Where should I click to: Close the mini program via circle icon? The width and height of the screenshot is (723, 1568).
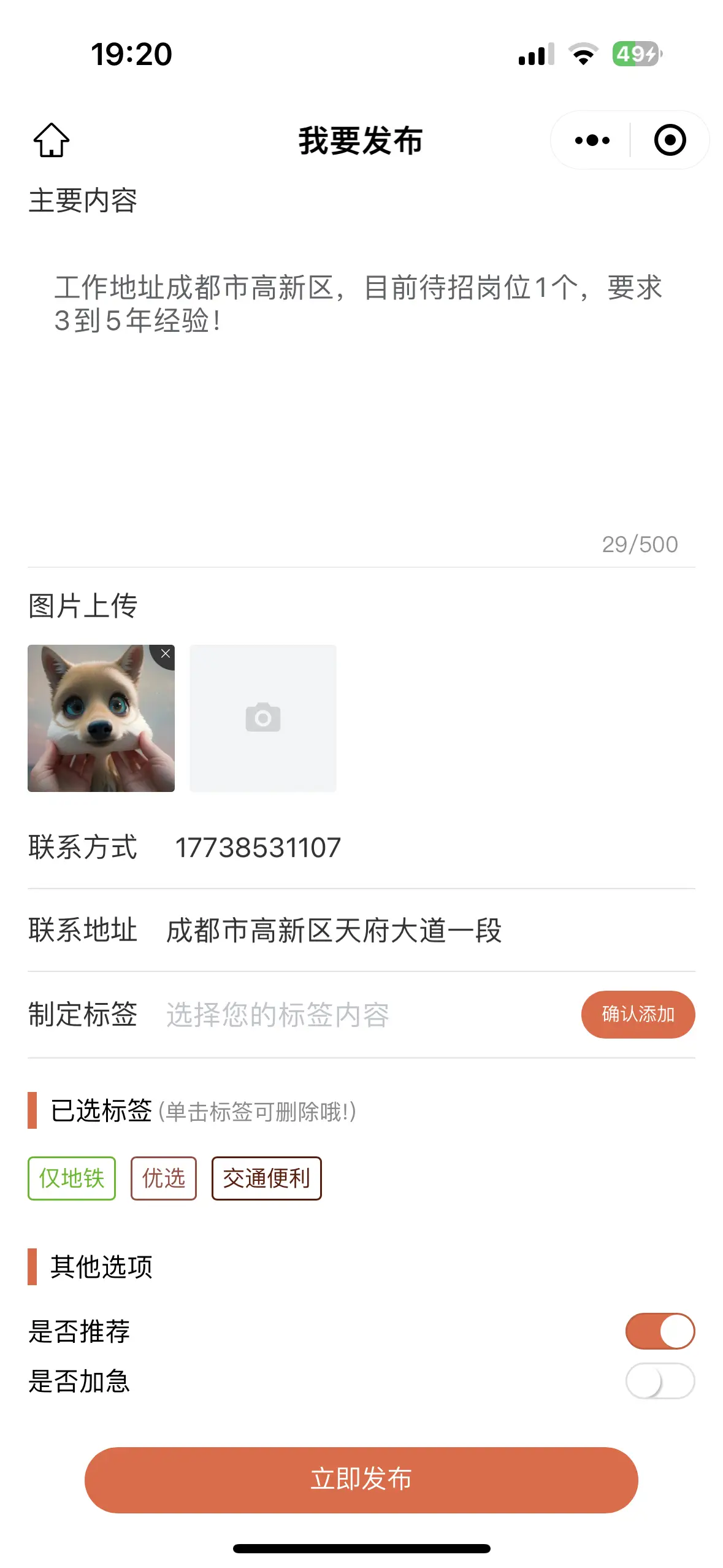tap(670, 140)
